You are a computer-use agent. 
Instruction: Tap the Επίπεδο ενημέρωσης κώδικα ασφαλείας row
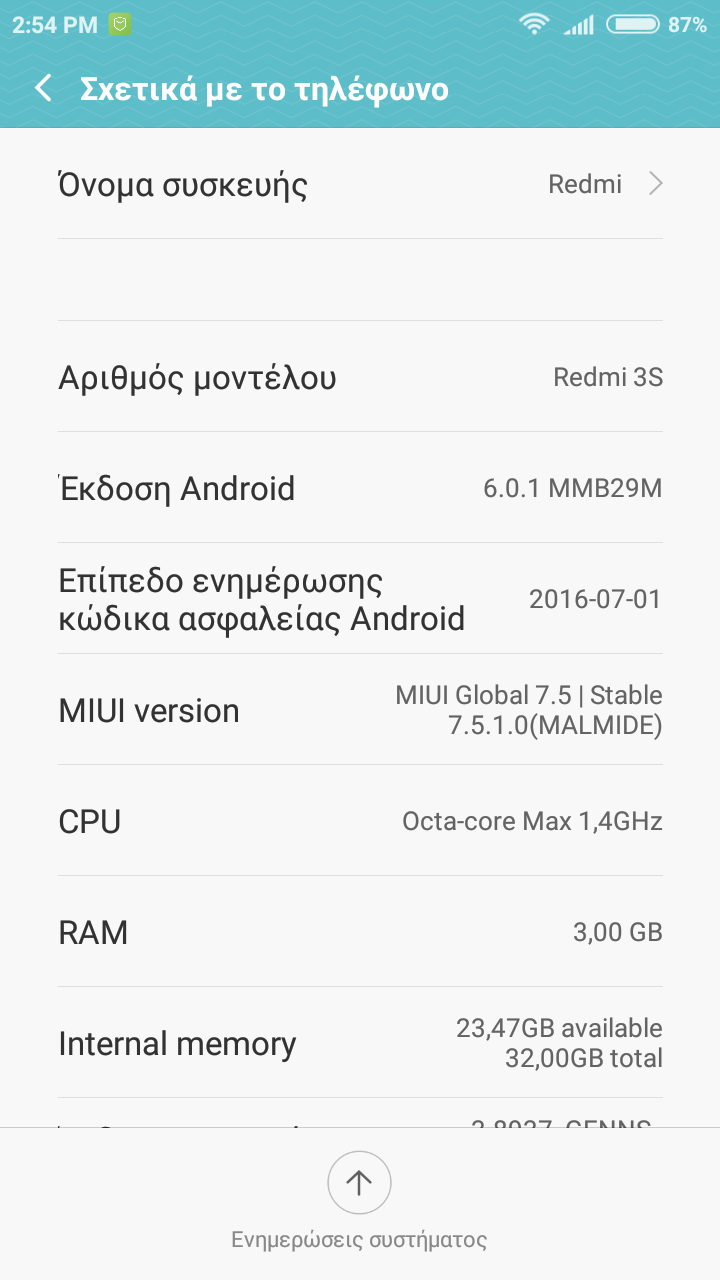click(x=360, y=599)
